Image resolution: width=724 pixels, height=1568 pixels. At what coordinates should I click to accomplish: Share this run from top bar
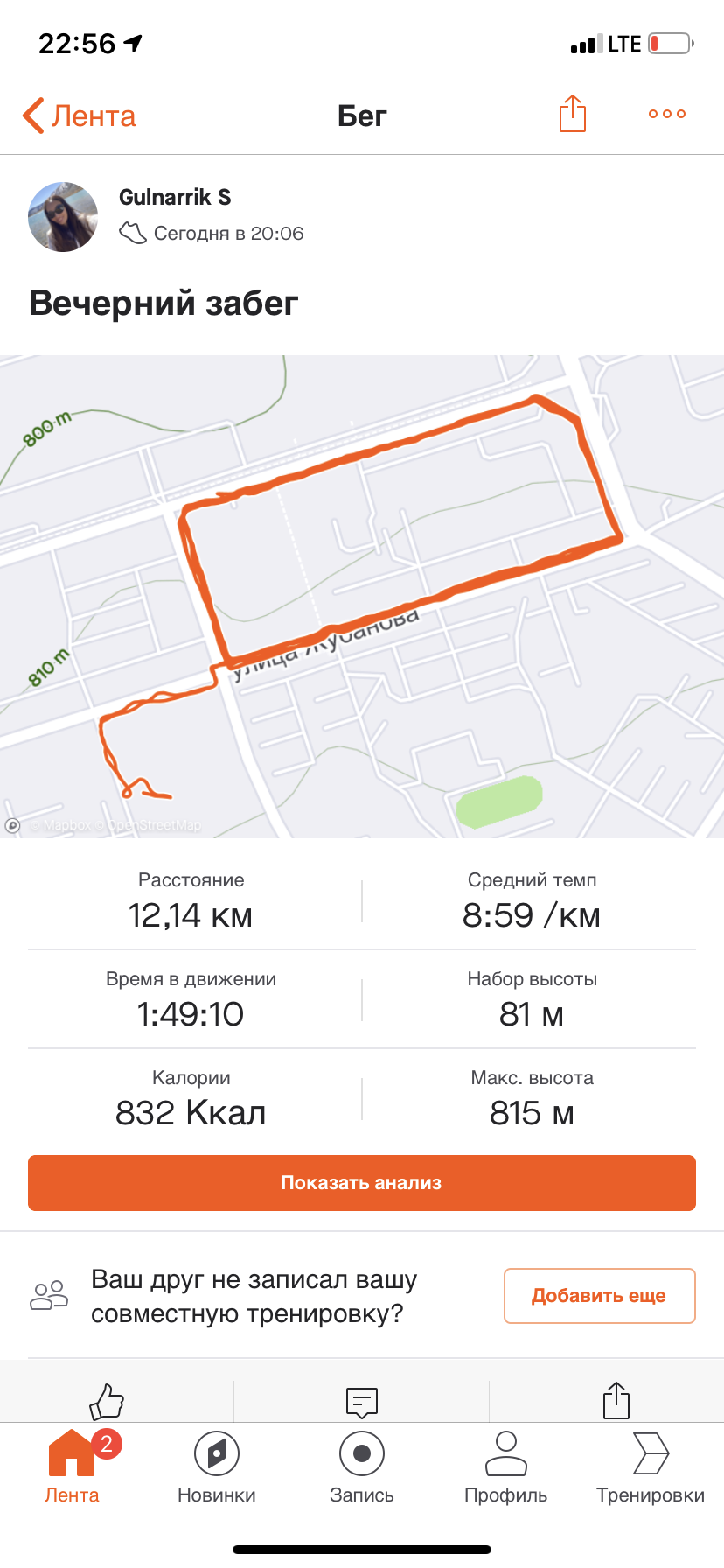pyautogui.click(x=572, y=114)
